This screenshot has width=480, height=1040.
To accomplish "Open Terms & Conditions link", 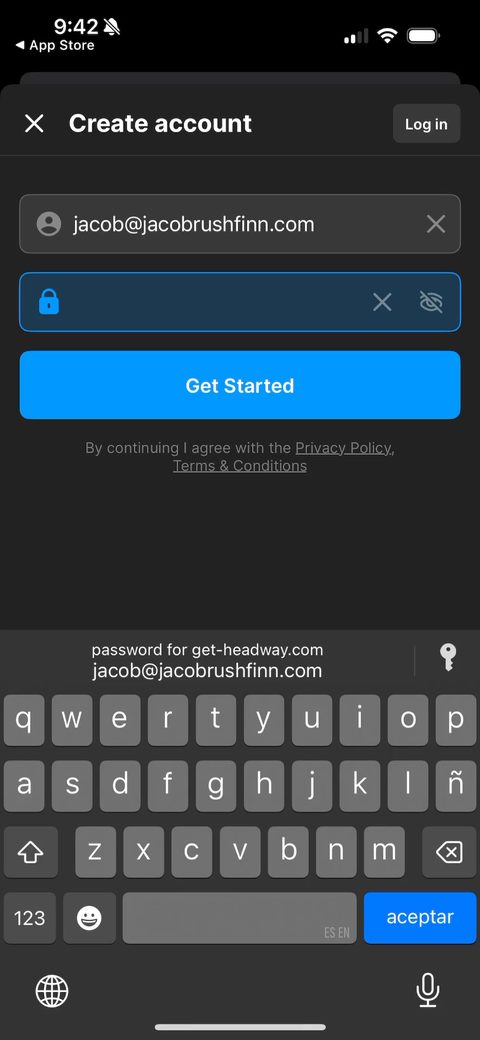I will pos(240,466).
